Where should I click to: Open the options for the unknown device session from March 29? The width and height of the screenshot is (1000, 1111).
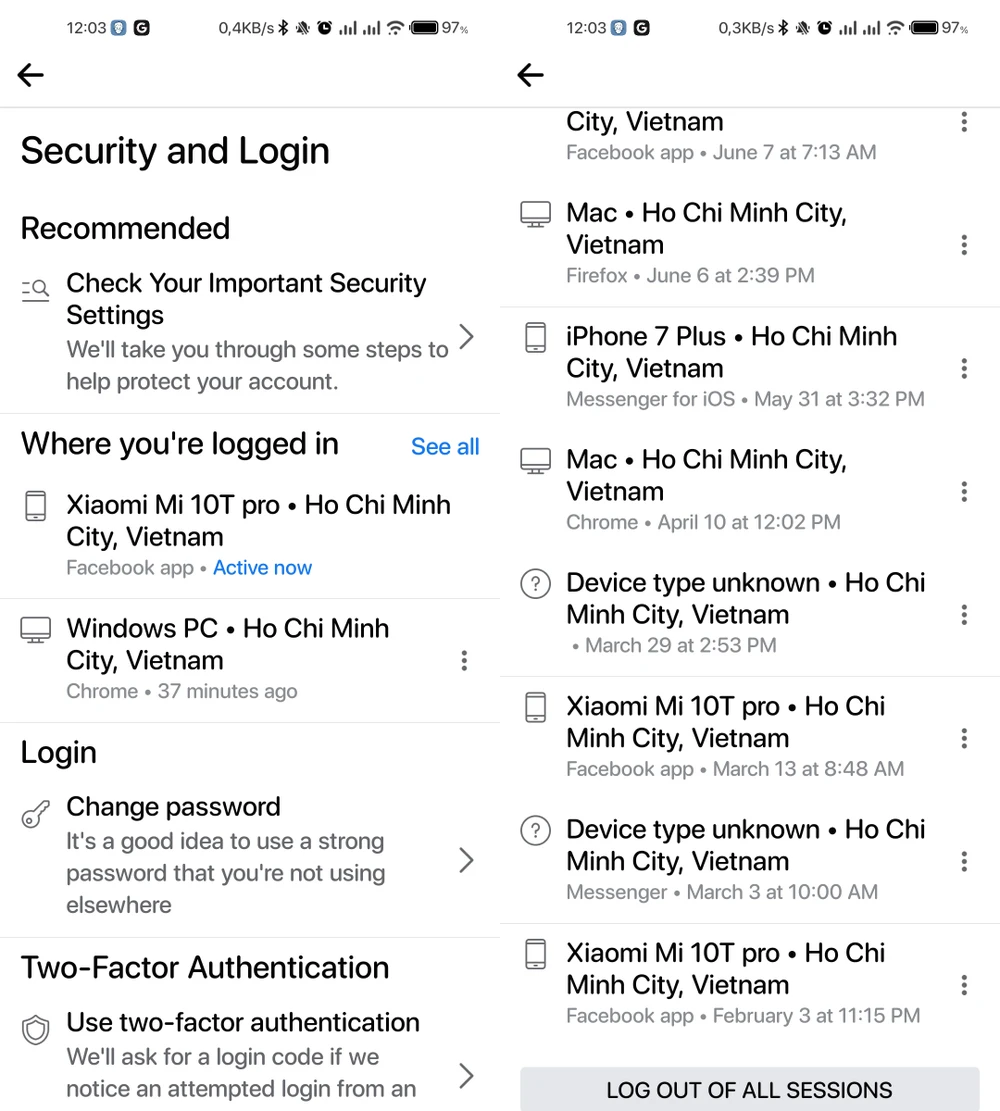click(964, 614)
